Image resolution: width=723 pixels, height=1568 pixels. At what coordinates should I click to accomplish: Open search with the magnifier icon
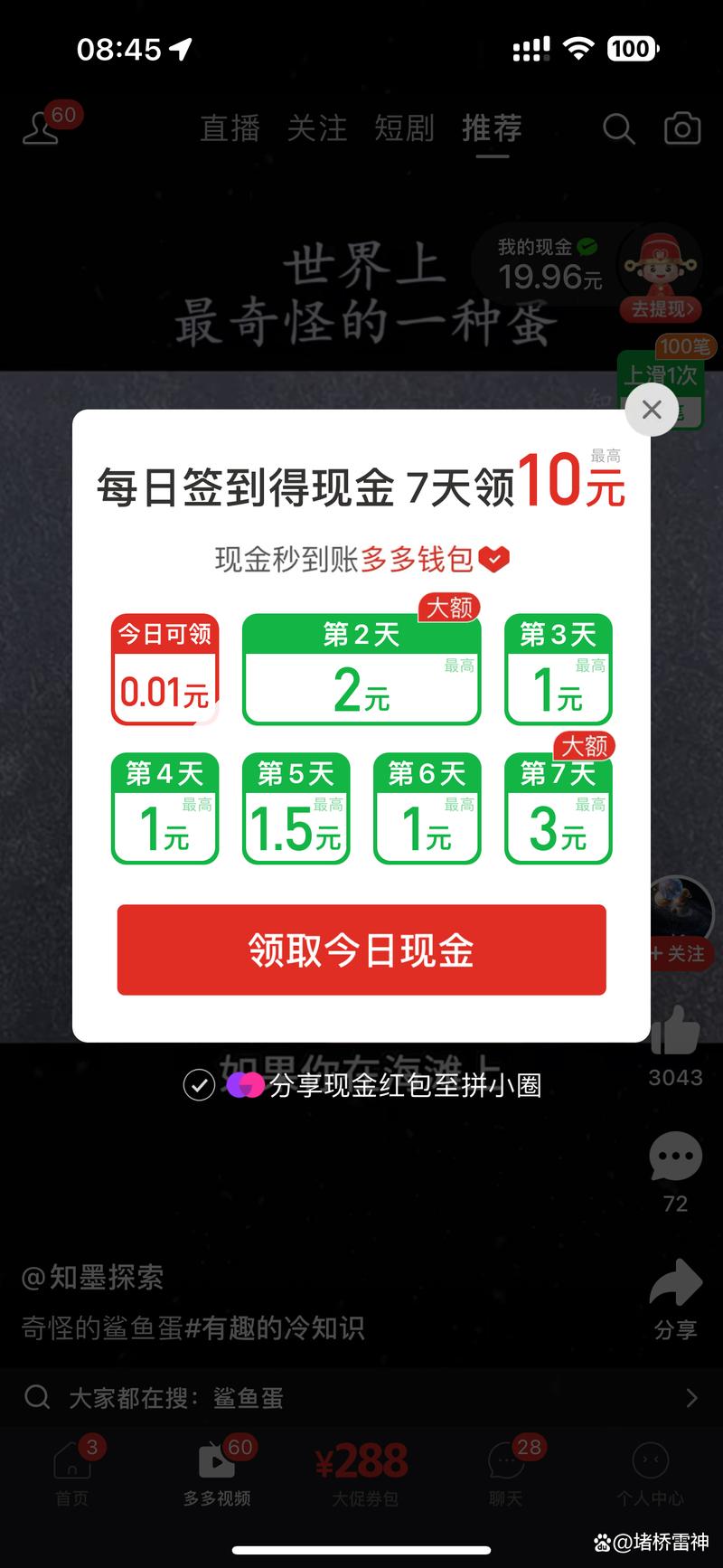[x=618, y=128]
